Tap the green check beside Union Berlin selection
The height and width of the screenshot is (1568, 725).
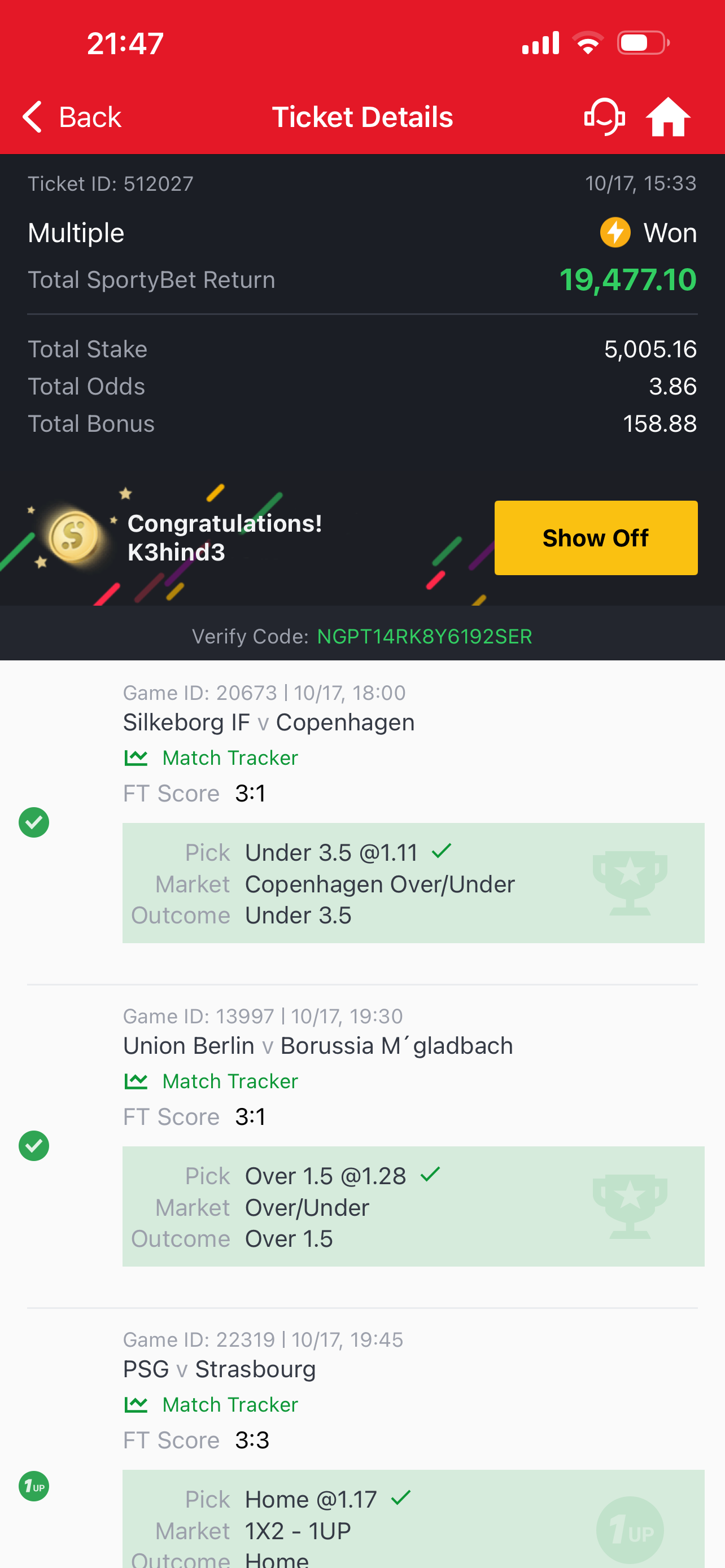(33, 1146)
